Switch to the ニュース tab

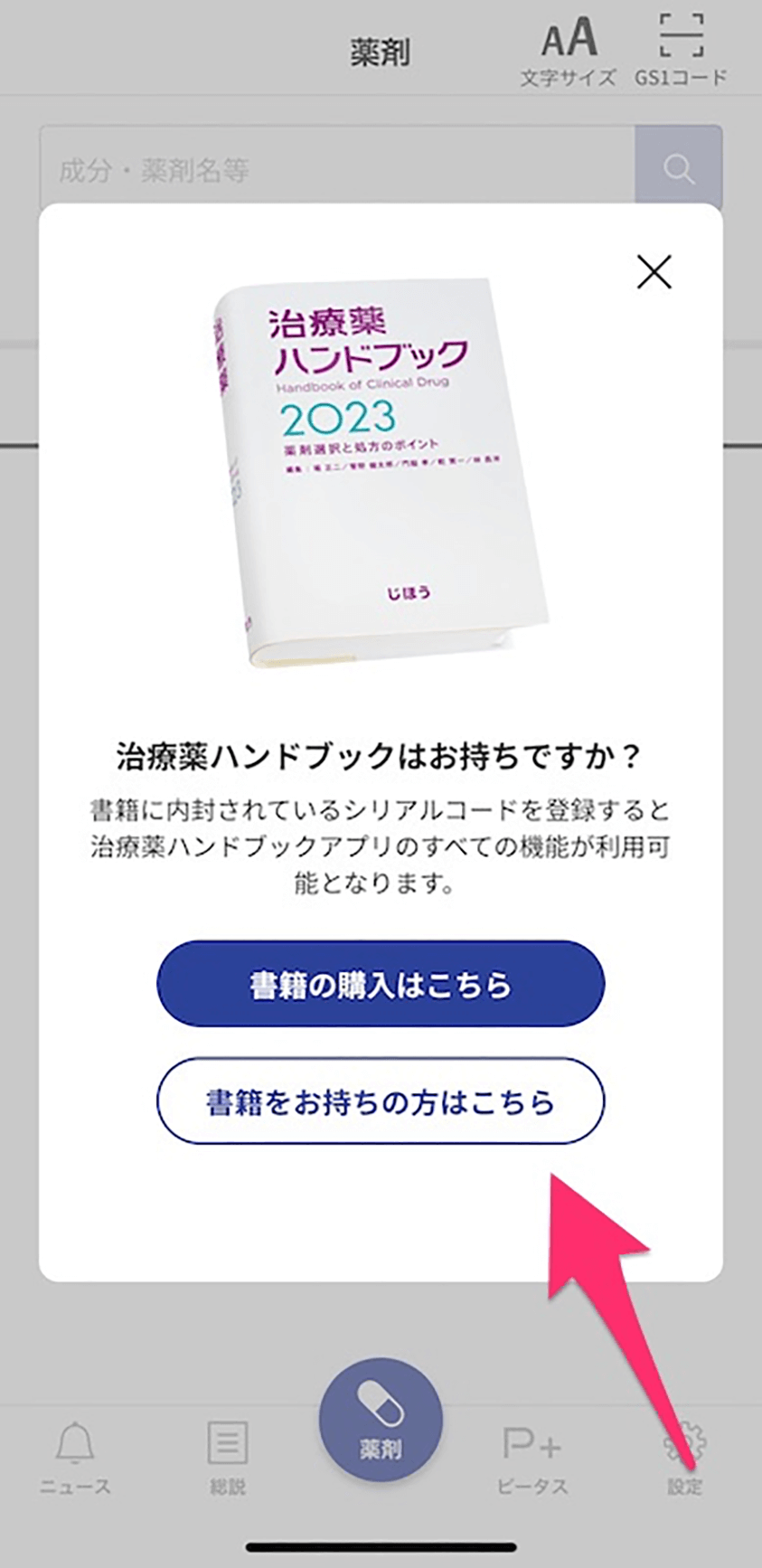pos(75,1456)
